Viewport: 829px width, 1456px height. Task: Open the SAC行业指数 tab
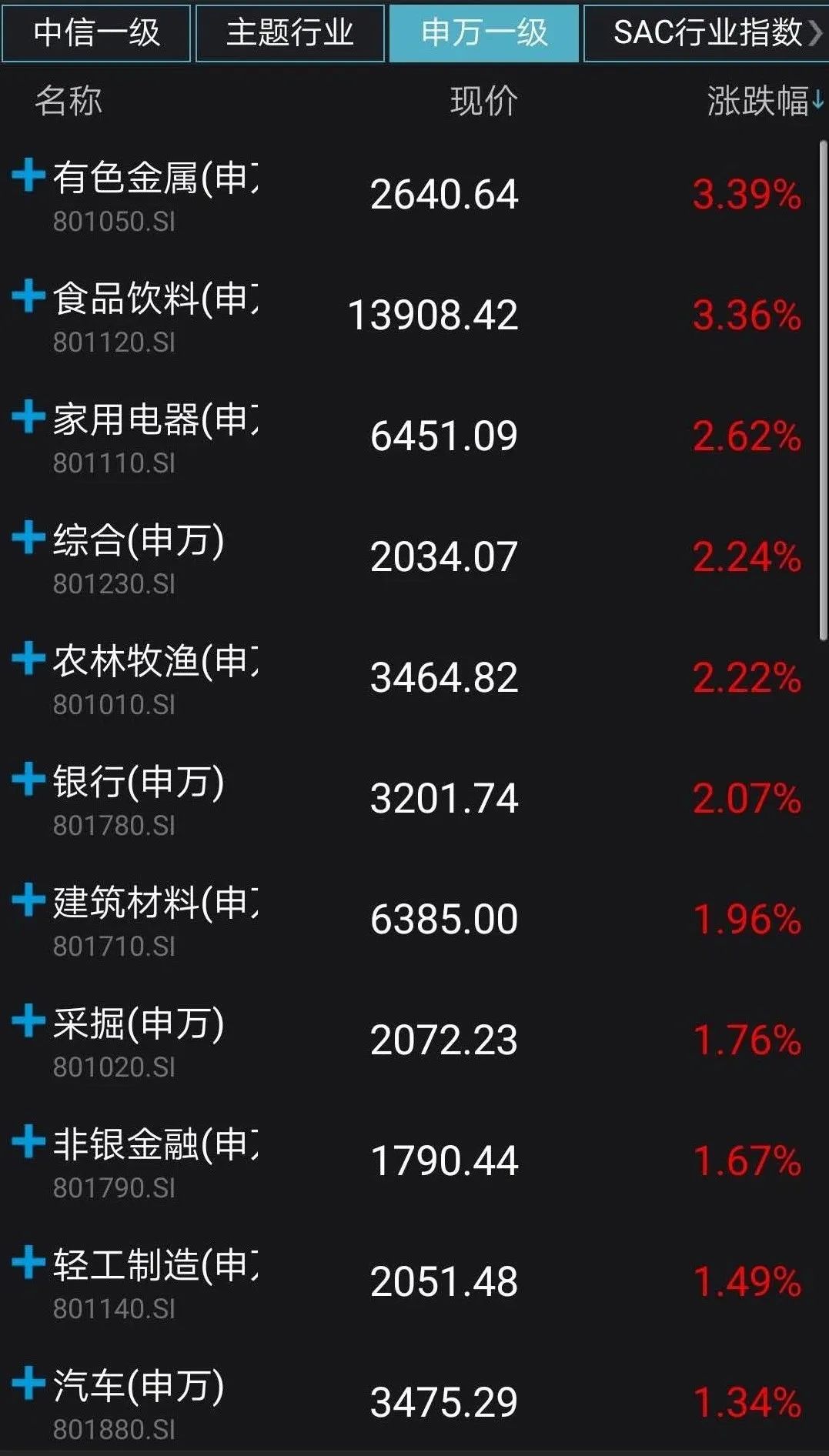coord(706,33)
